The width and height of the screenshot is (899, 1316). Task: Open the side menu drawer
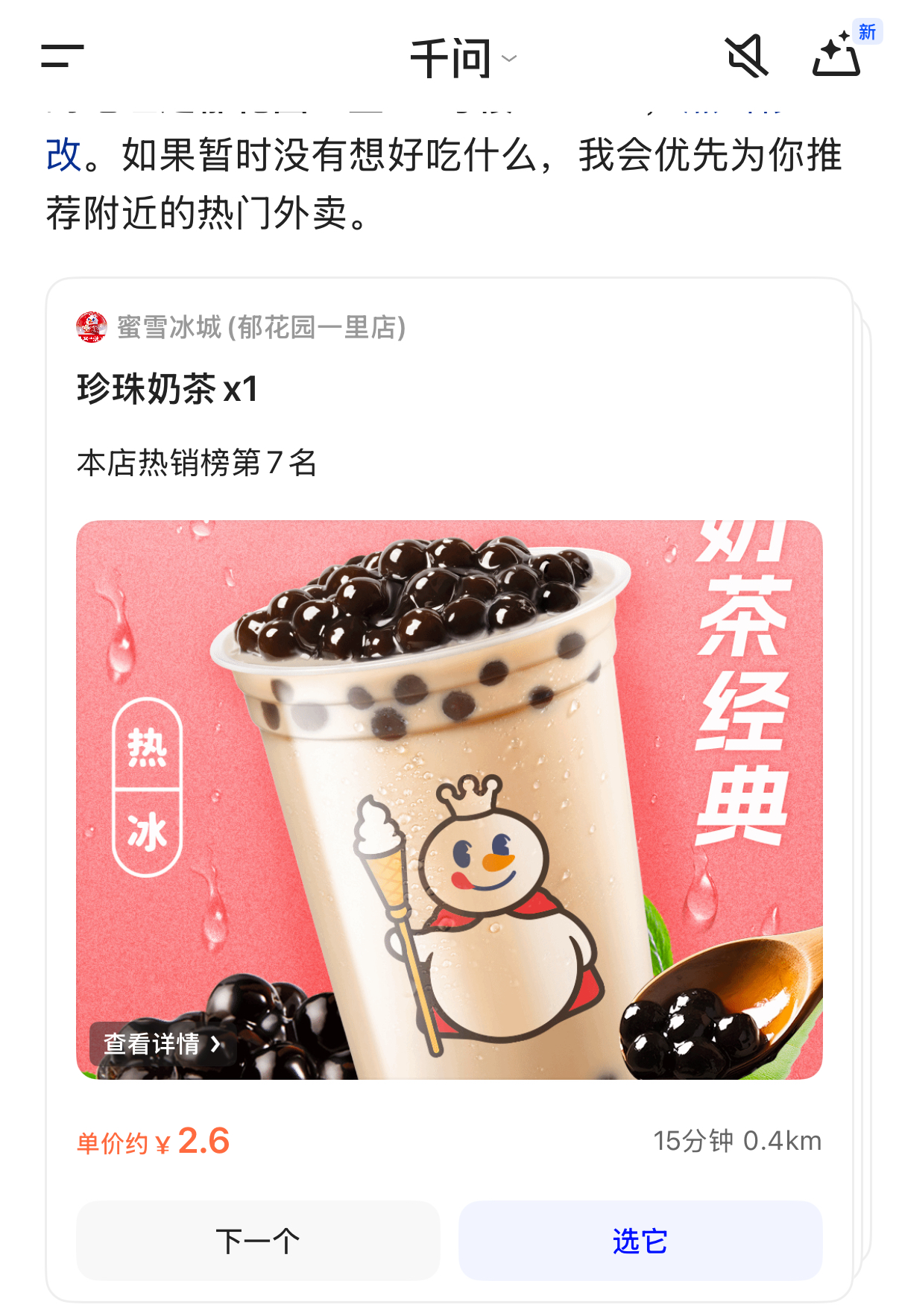[x=62, y=56]
